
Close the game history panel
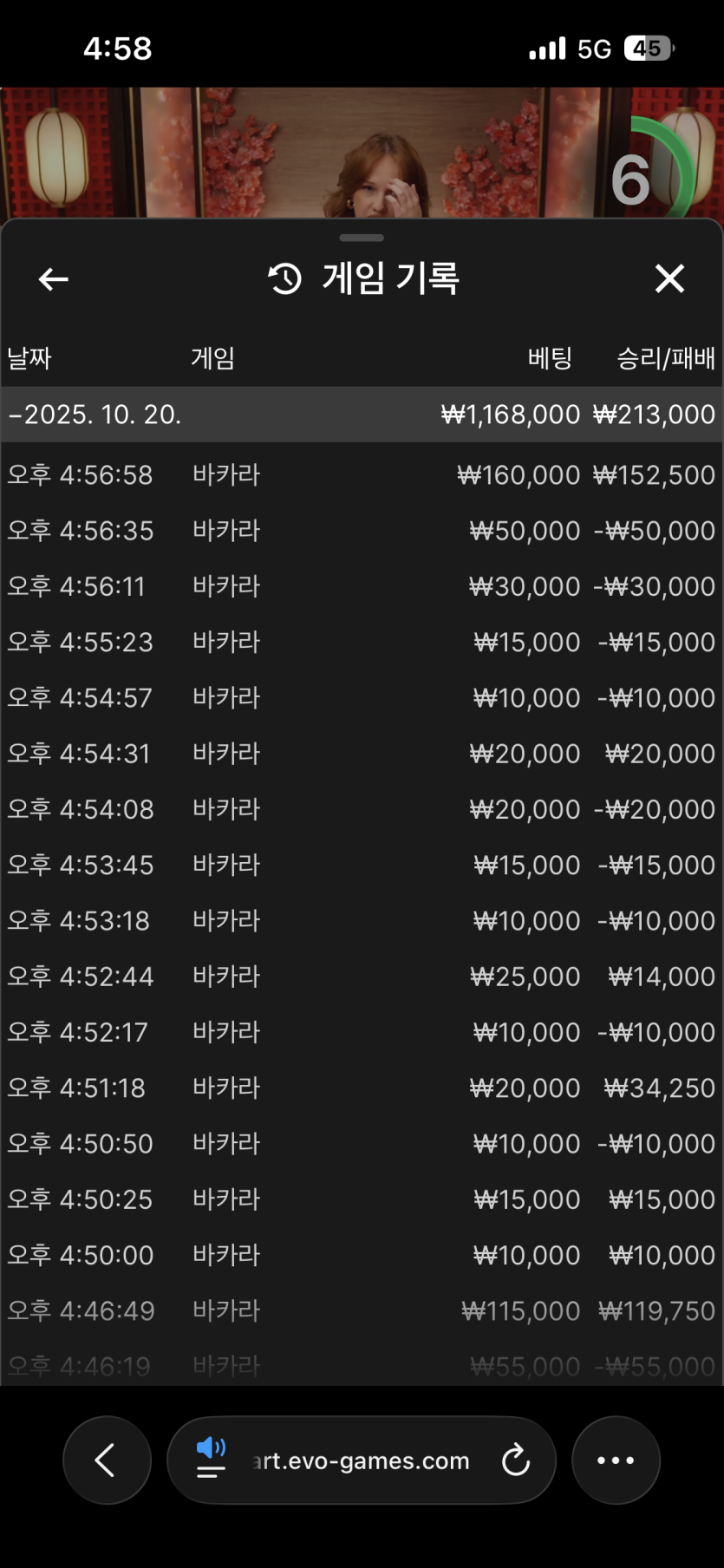(669, 279)
